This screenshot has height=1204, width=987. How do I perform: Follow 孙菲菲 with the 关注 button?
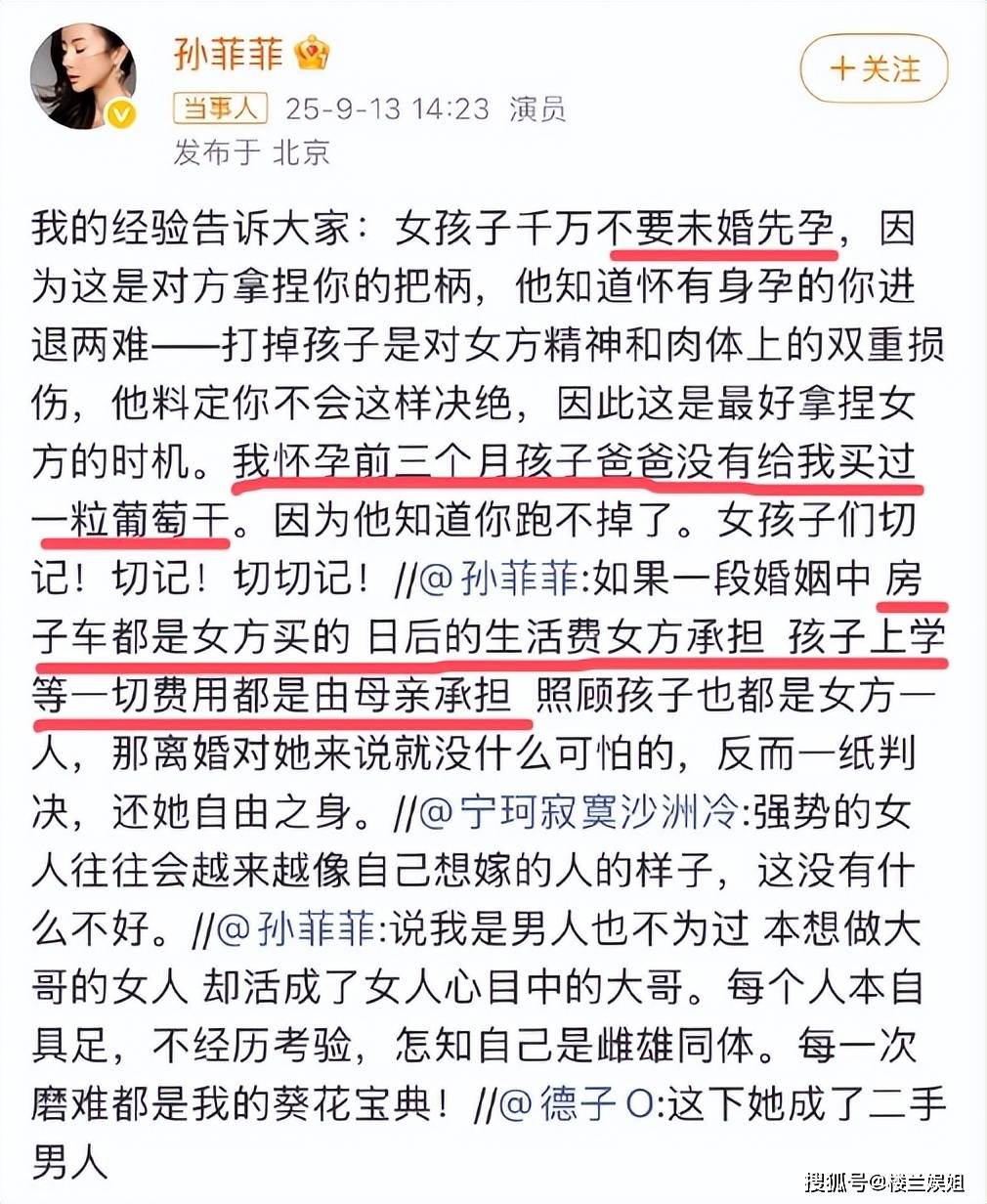click(874, 69)
